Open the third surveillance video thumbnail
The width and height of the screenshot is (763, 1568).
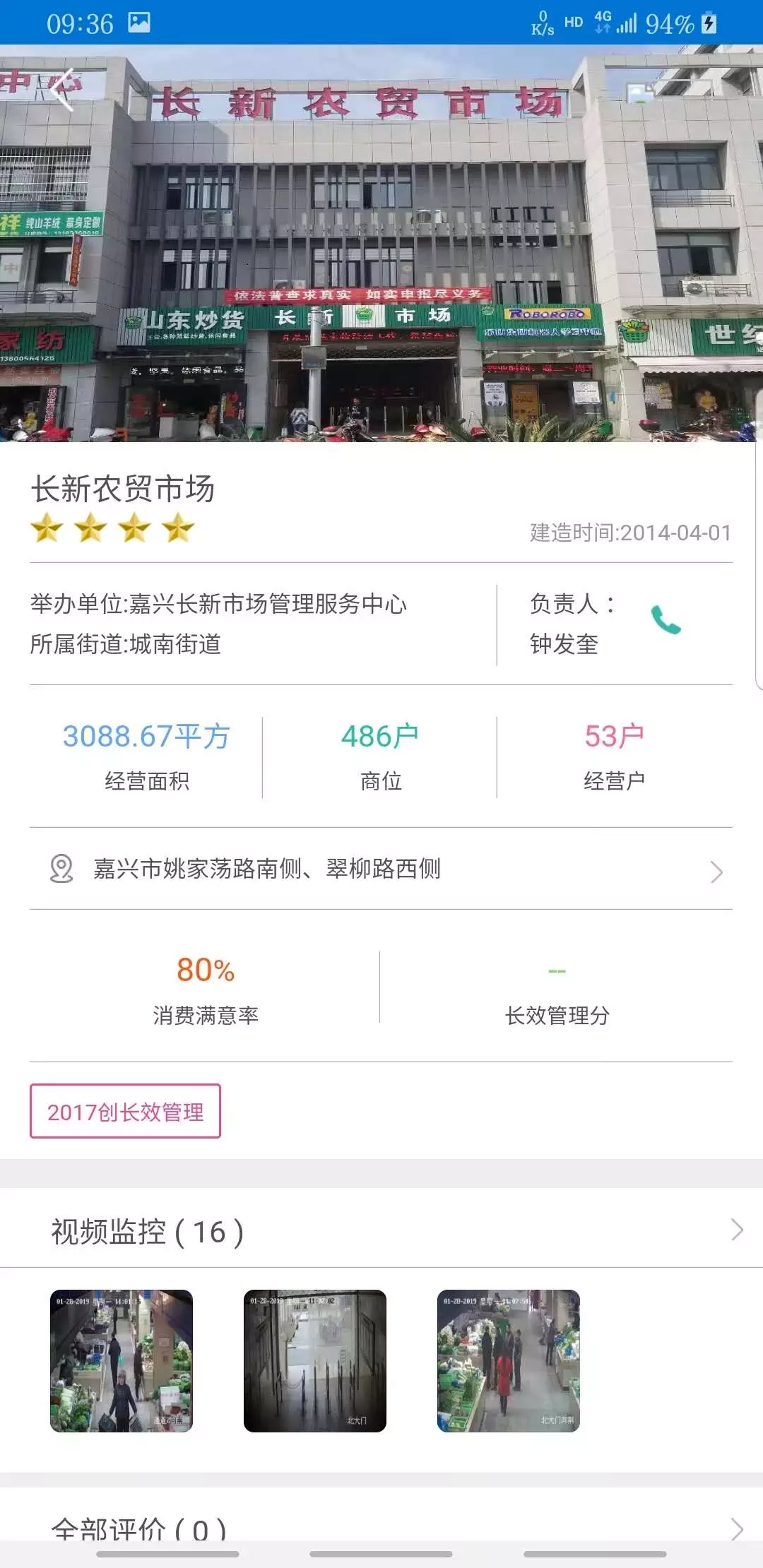tap(509, 1361)
